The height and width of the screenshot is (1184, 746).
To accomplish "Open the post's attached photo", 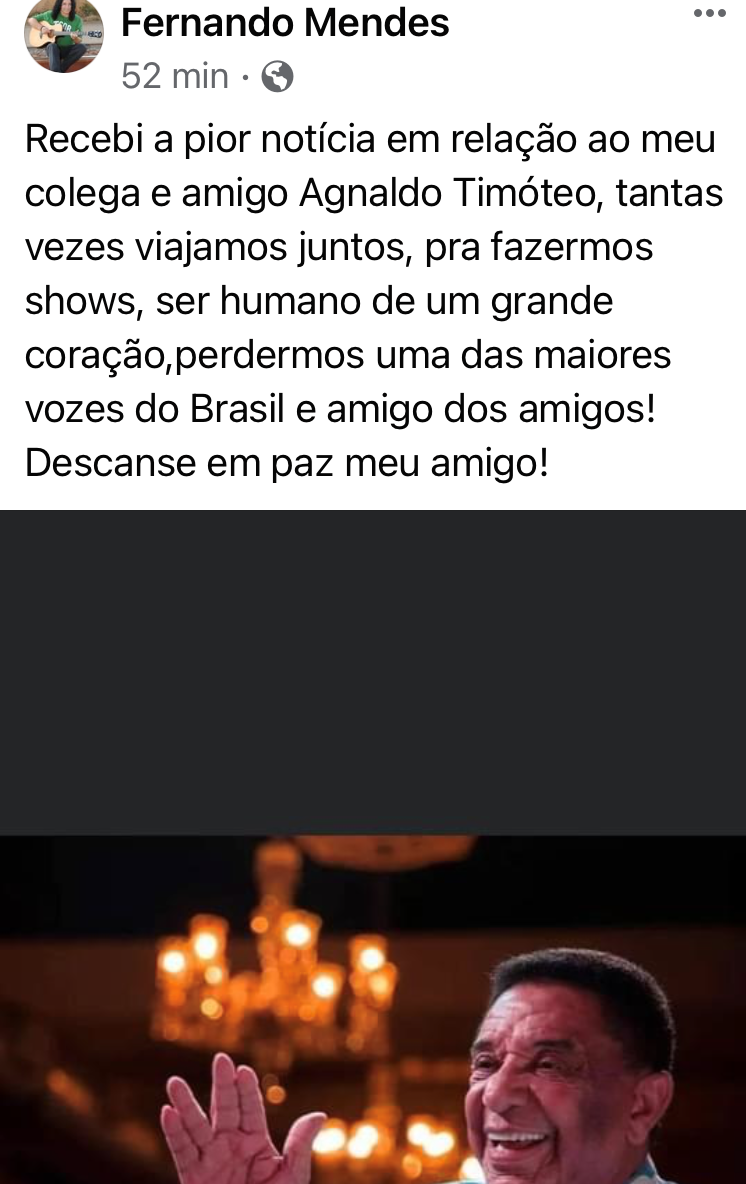I will pos(373,1000).
